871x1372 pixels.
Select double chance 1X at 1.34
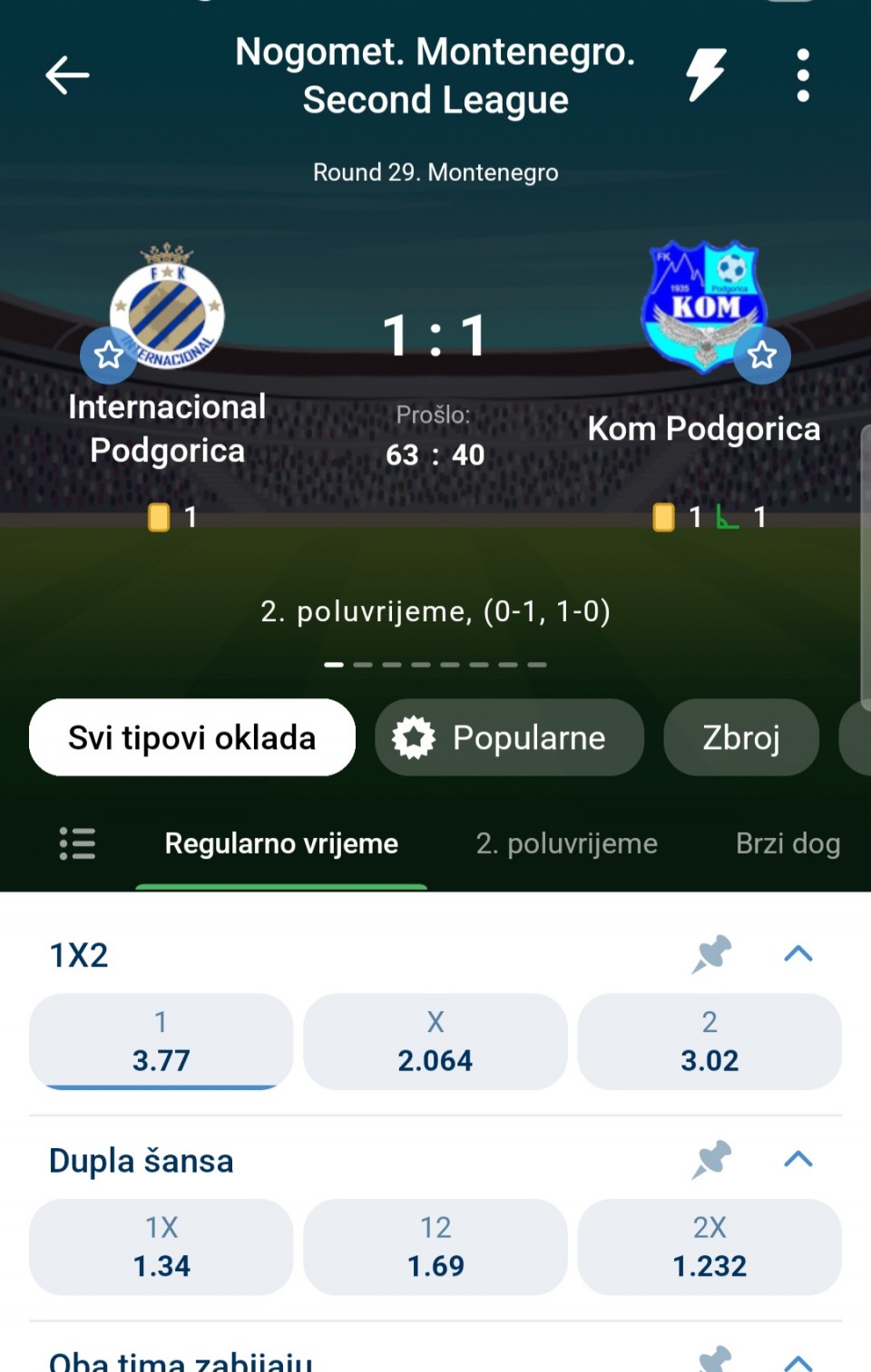tap(161, 1247)
